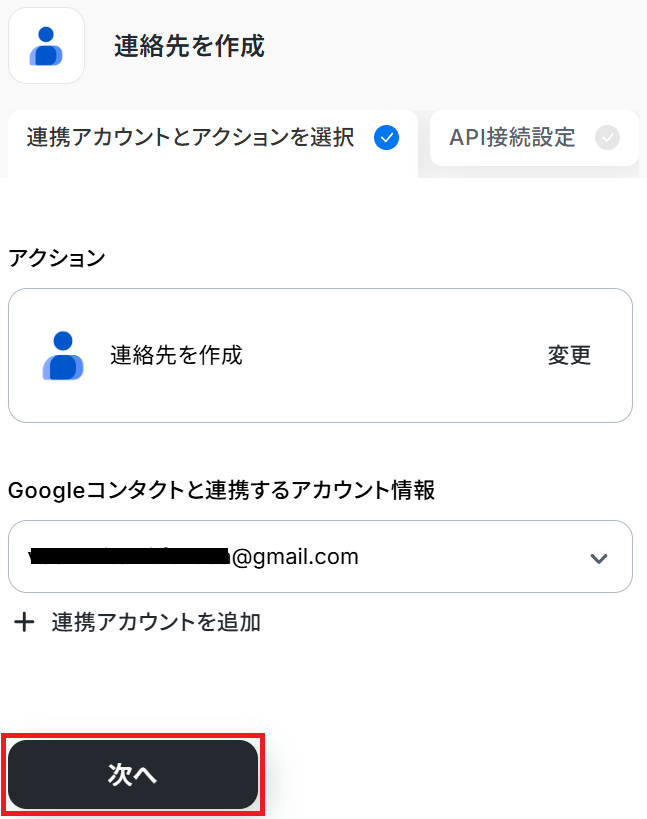Continue with the 次へ button
Viewport: 647px width, 819px height.
(133, 775)
